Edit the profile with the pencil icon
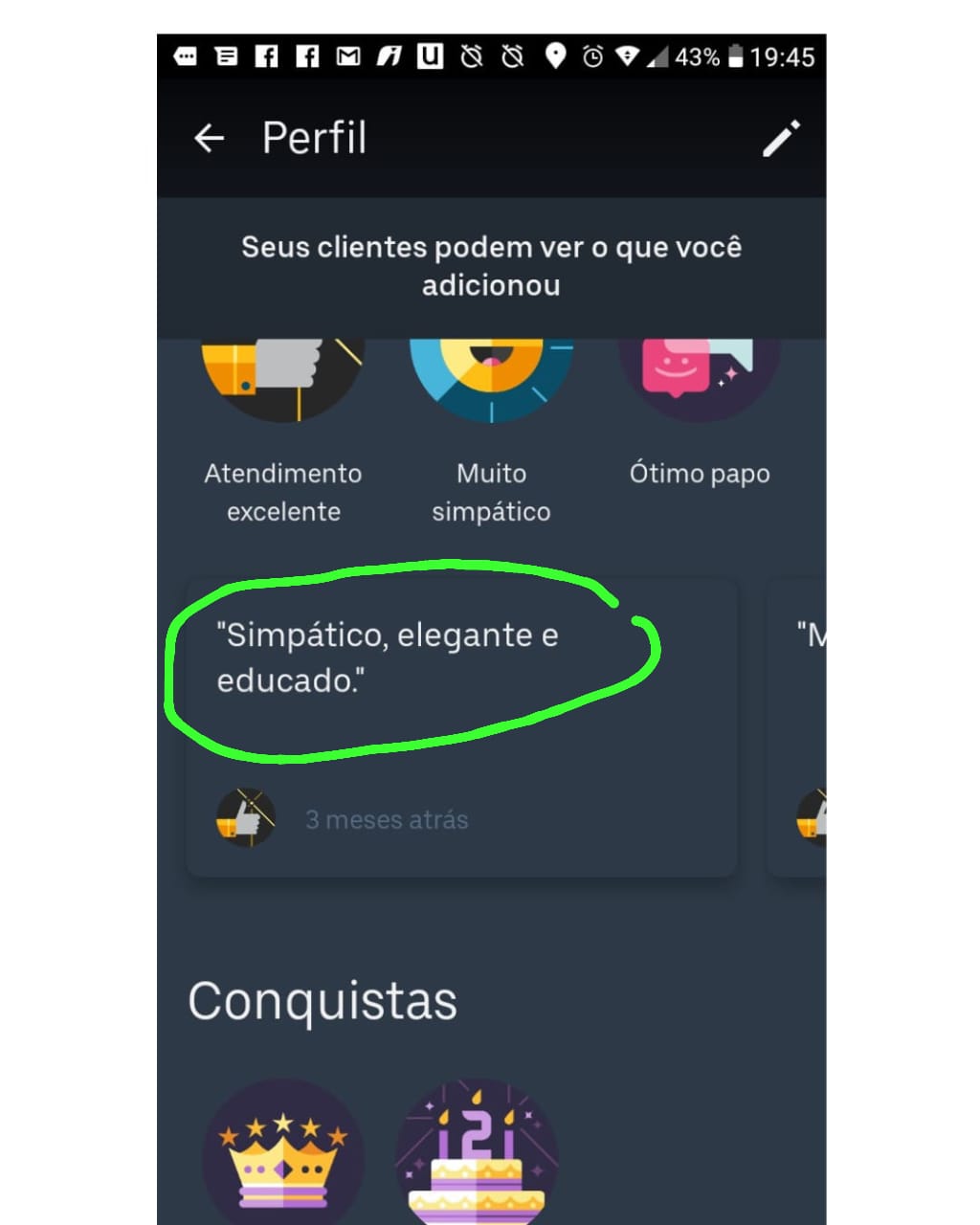Screen dimensions: 980x1225 click(781, 139)
